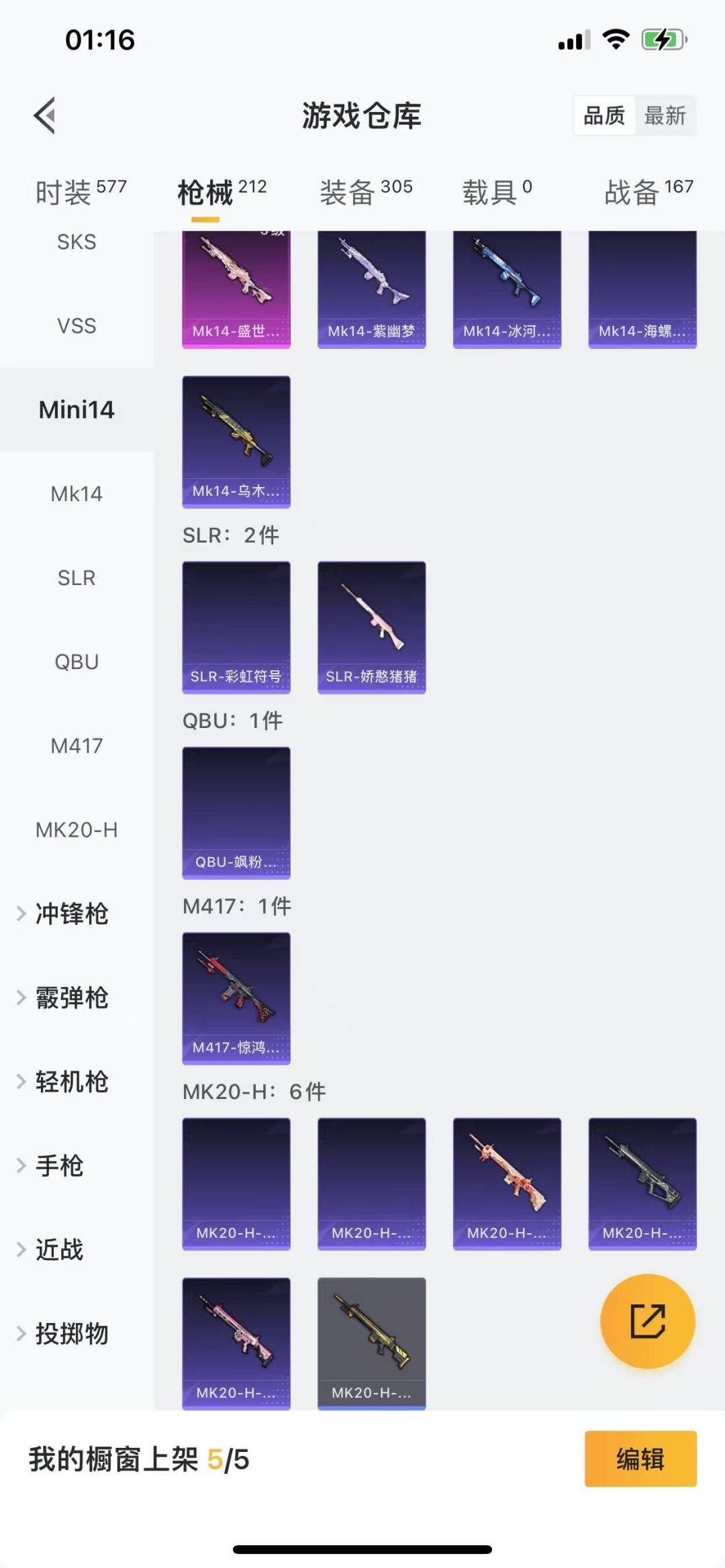Go back using the top-left arrow
The height and width of the screenshot is (1568, 725).
pyautogui.click(x=45, y=116)
